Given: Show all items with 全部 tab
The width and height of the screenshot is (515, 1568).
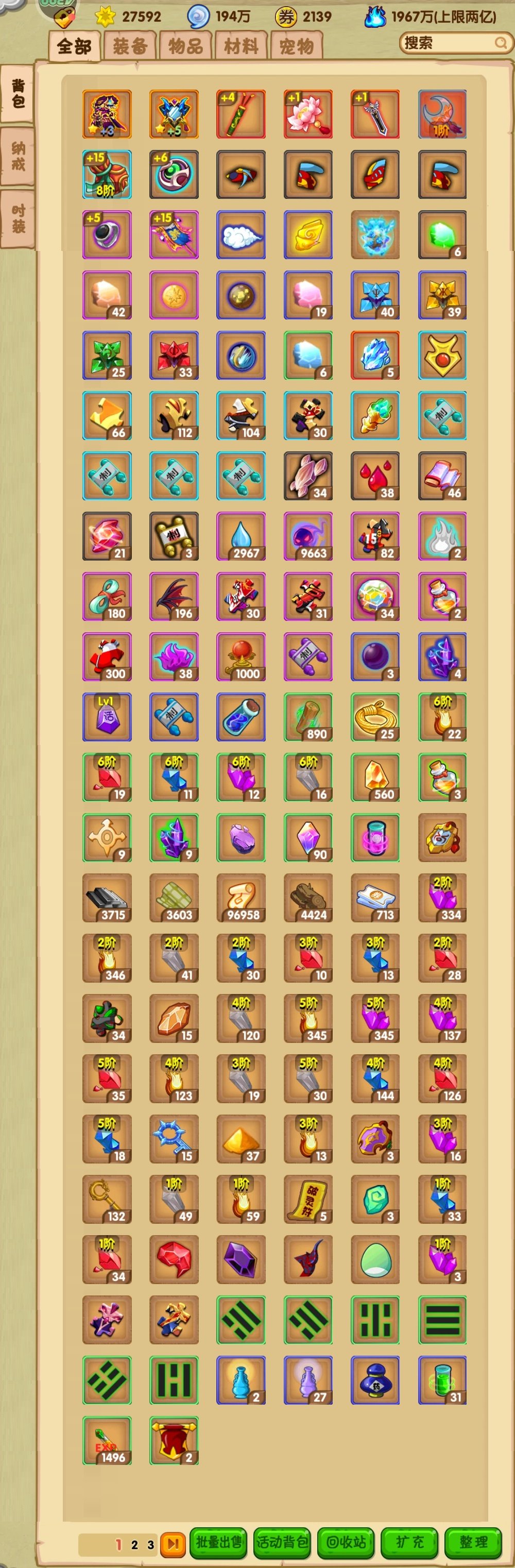Looking at the screenshot, I should click(74, 46).
